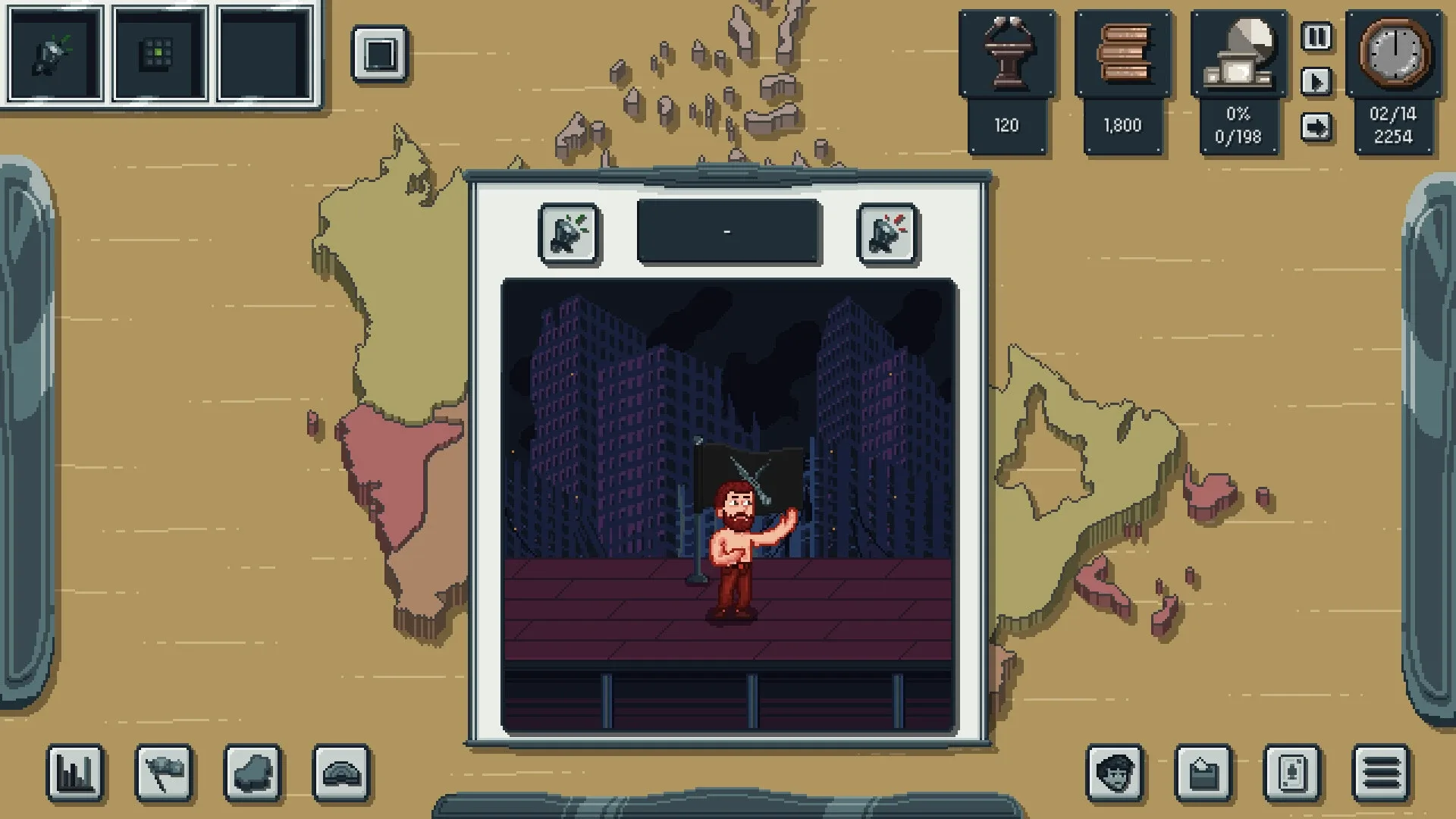Open the playing card panel

[1292, 773]
